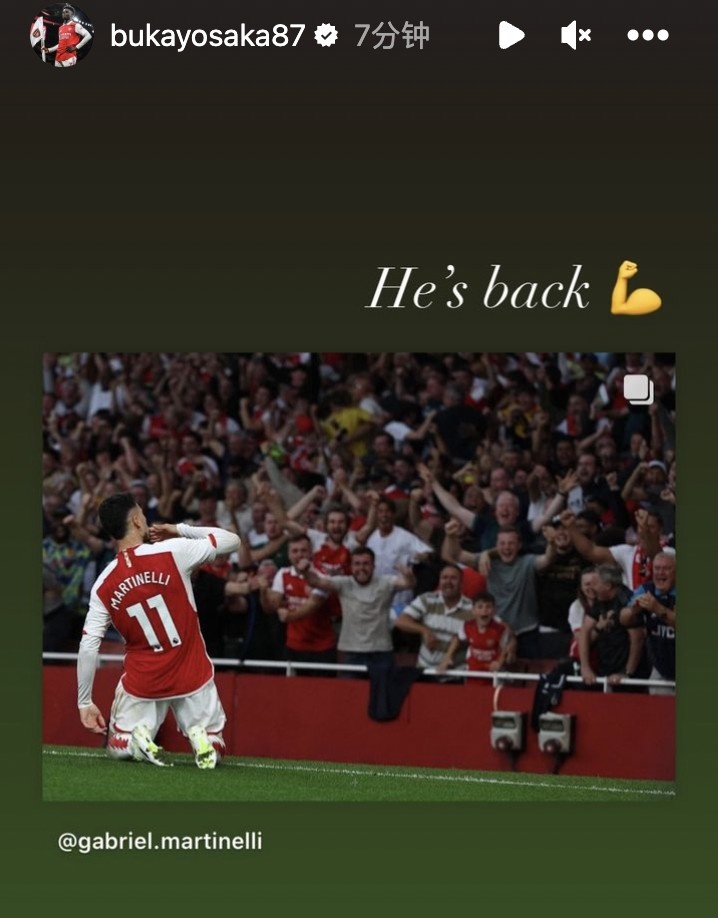
Task: Open bukayosaka87 profile picture
Action: coord(61,35)
